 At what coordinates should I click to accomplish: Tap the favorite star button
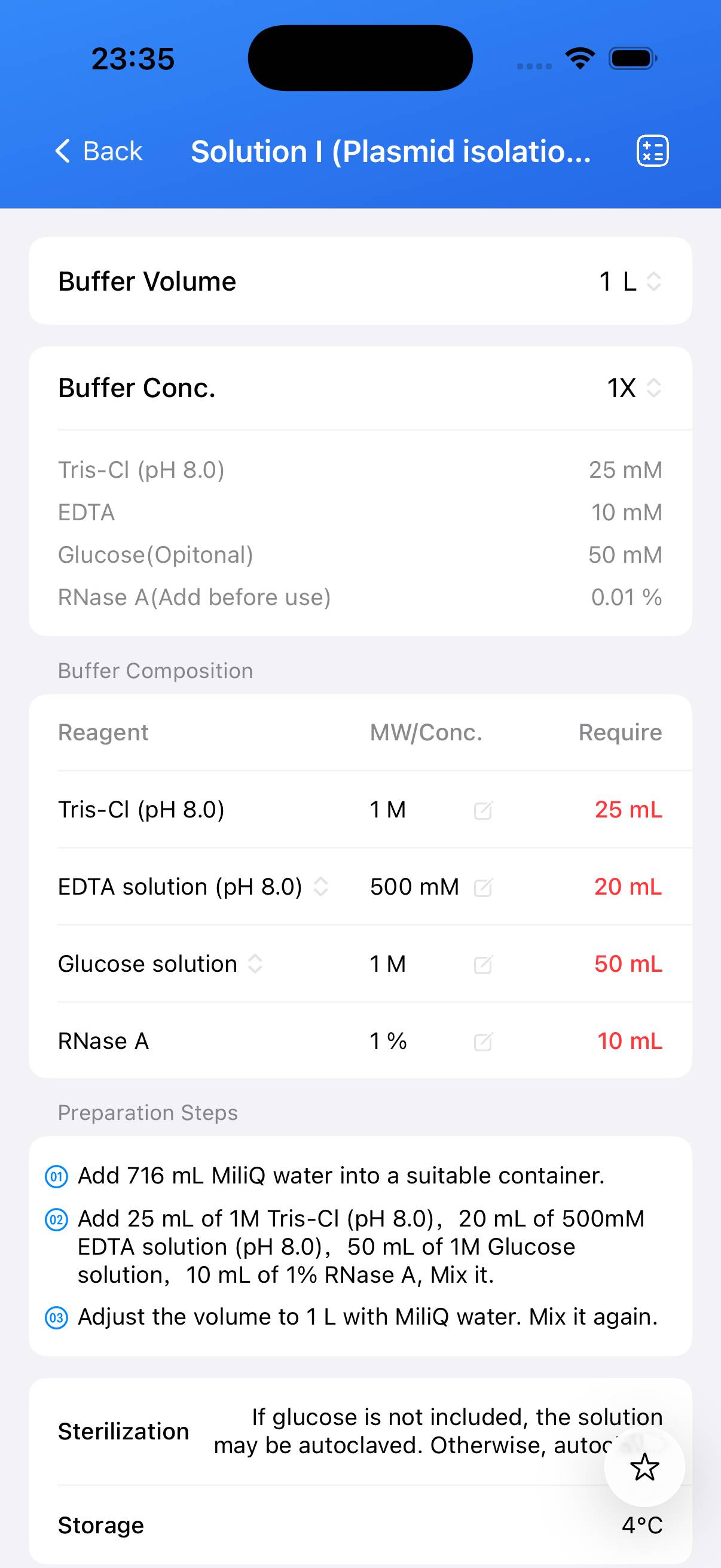645,1467
